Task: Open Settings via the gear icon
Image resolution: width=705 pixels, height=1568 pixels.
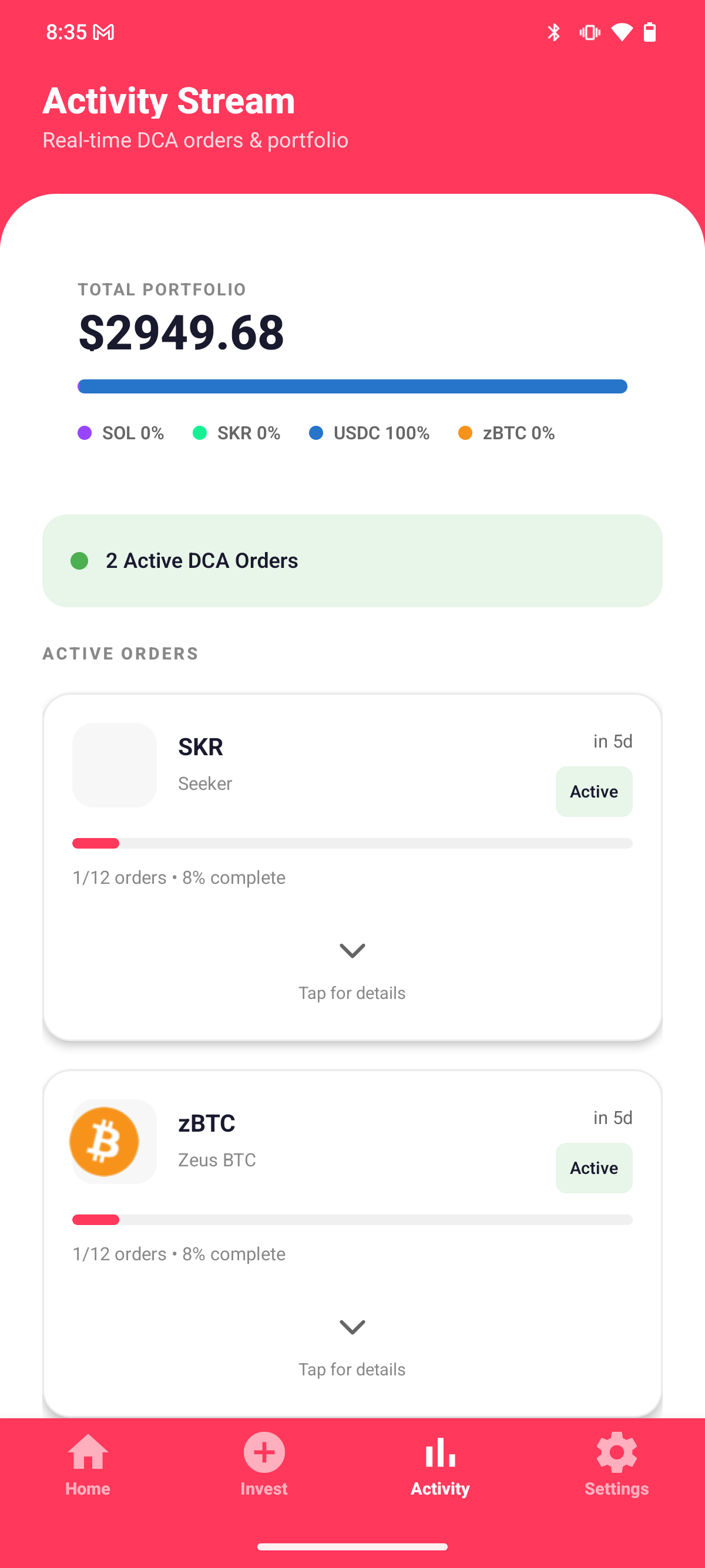Action: pos(616,1452)
